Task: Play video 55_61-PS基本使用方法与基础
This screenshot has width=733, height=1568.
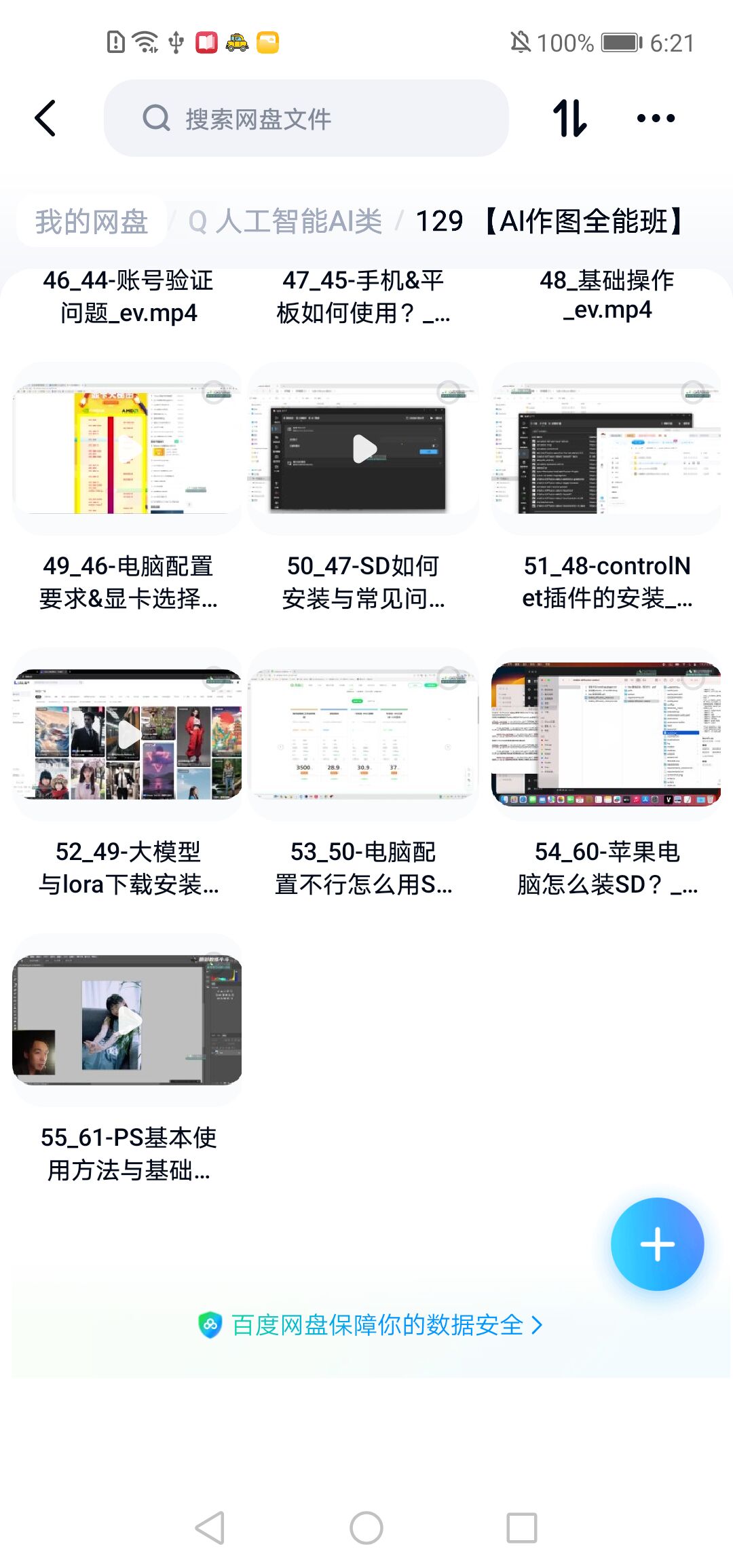Action: pos(128,1020)
